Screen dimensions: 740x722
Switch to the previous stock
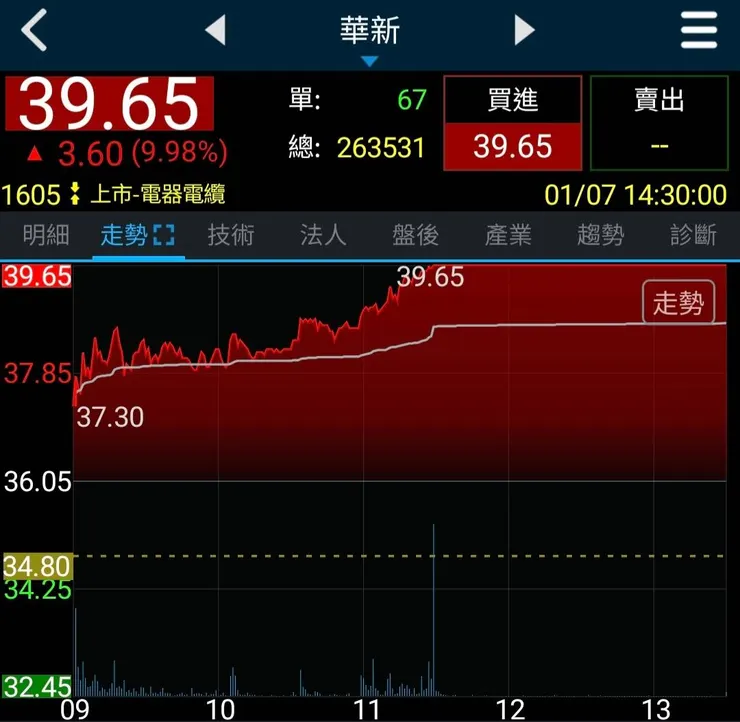point(215,31)
